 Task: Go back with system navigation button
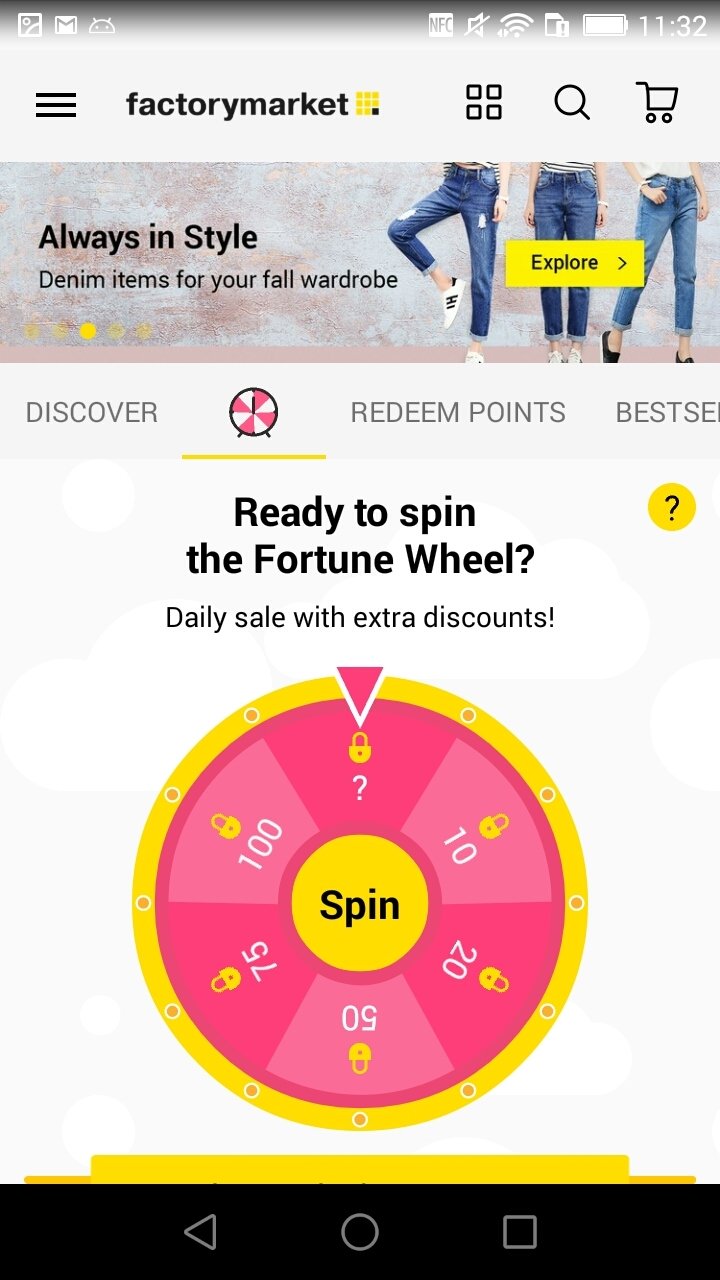(x=201, y=1232)
